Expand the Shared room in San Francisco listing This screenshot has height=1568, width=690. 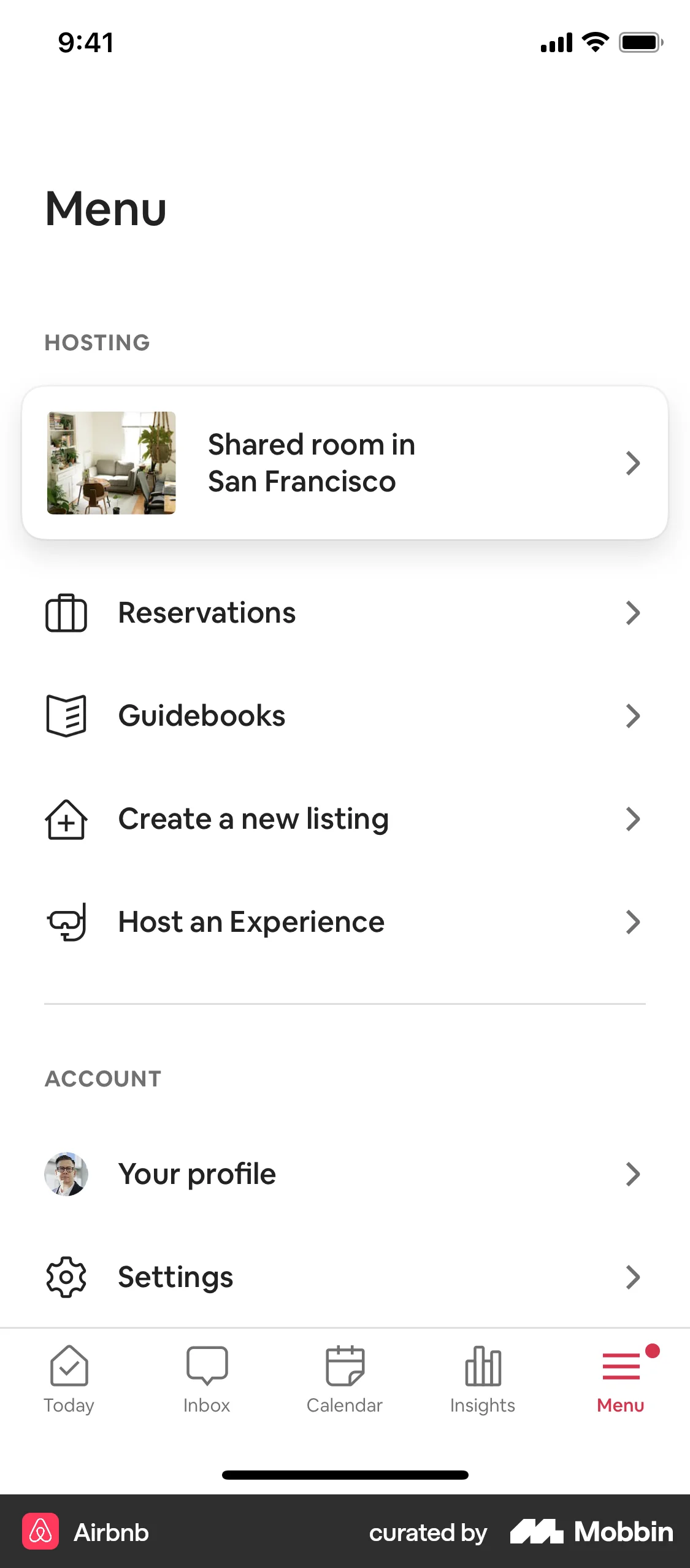[345, 462]
